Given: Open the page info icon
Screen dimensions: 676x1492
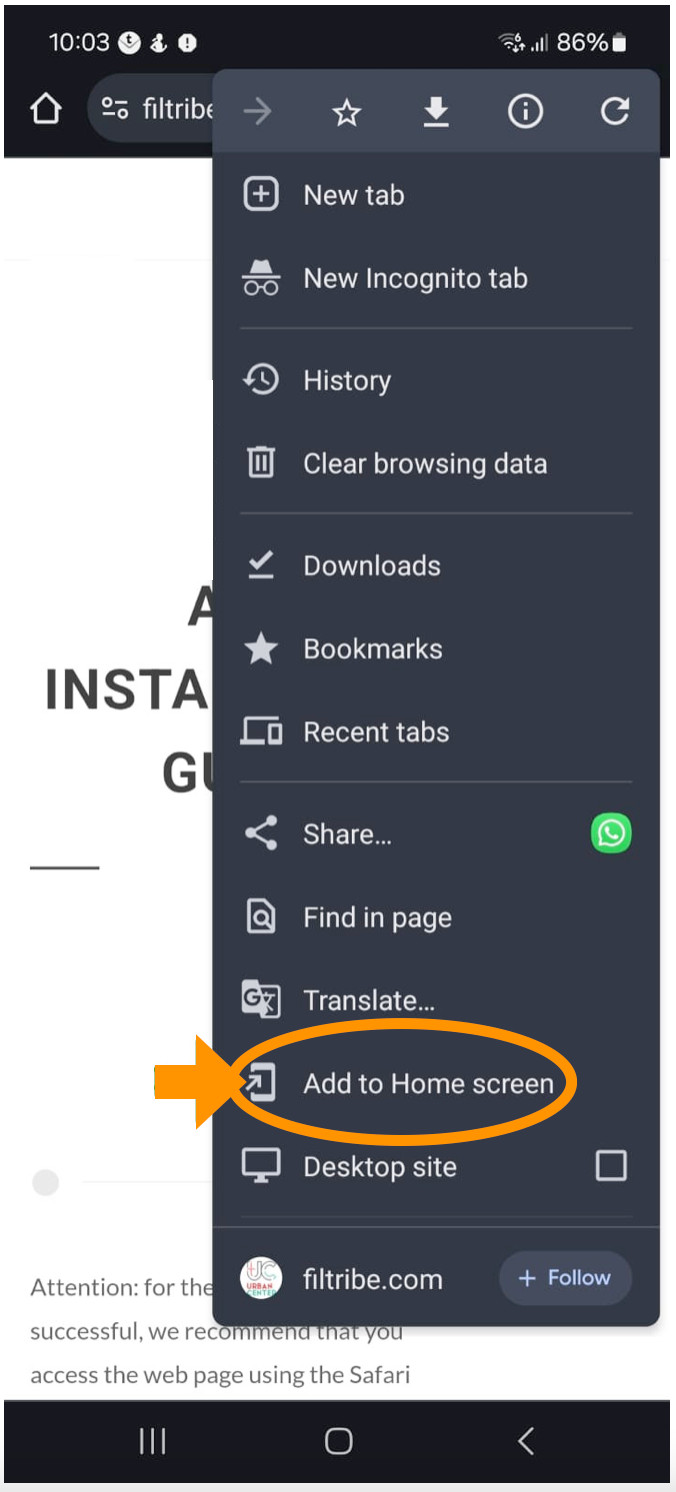Looking at the screenshot, I should 525,112.
